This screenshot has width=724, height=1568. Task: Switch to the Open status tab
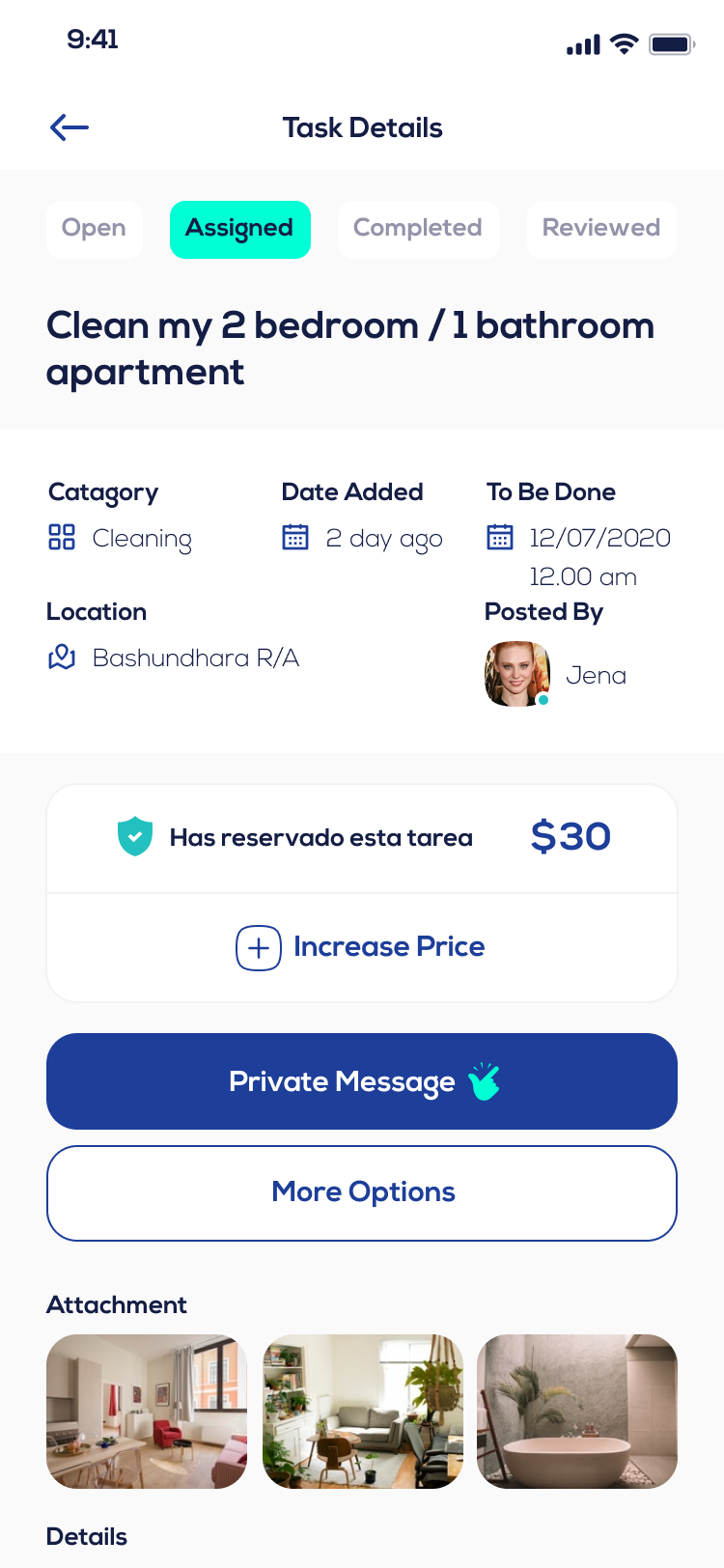(x=94, y=229)
